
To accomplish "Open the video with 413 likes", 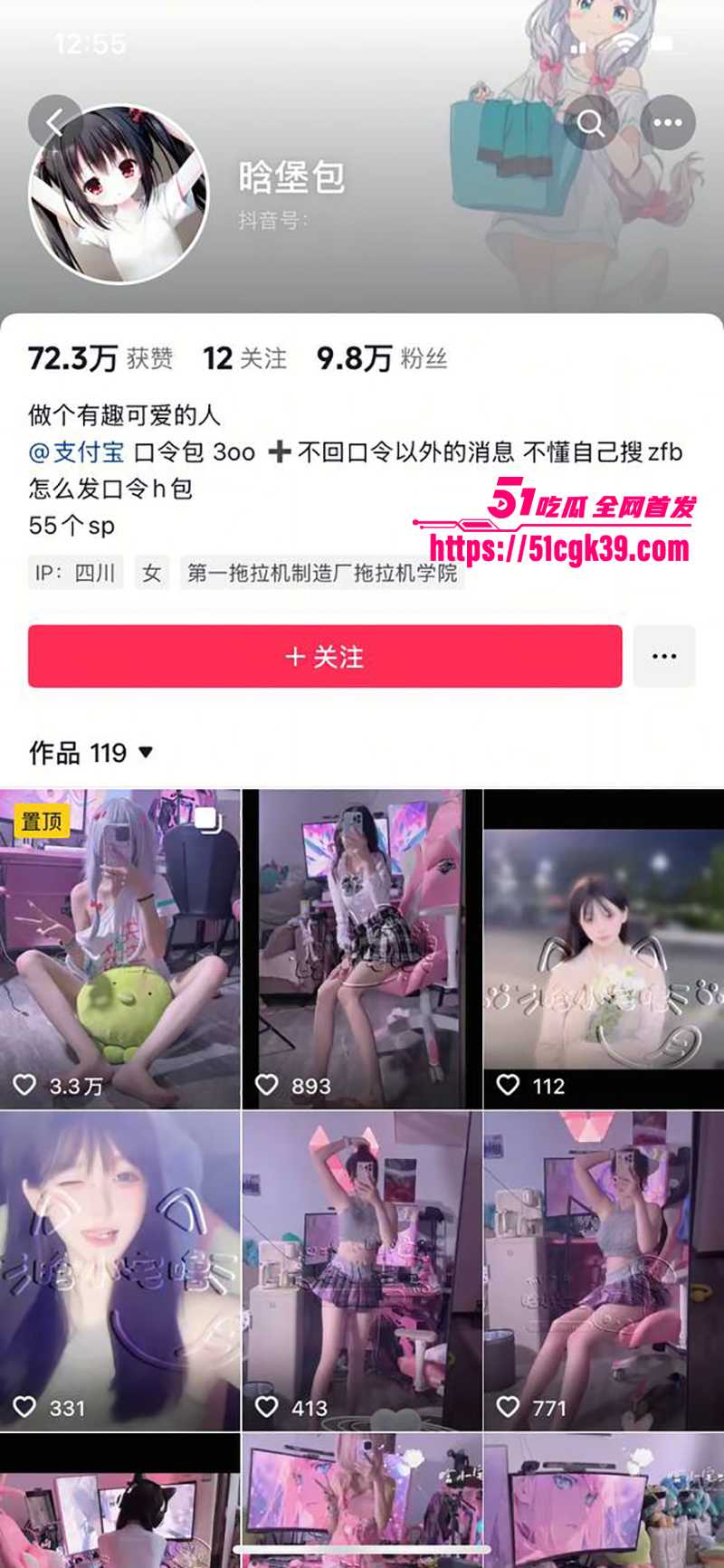I will click(362, 1270).
